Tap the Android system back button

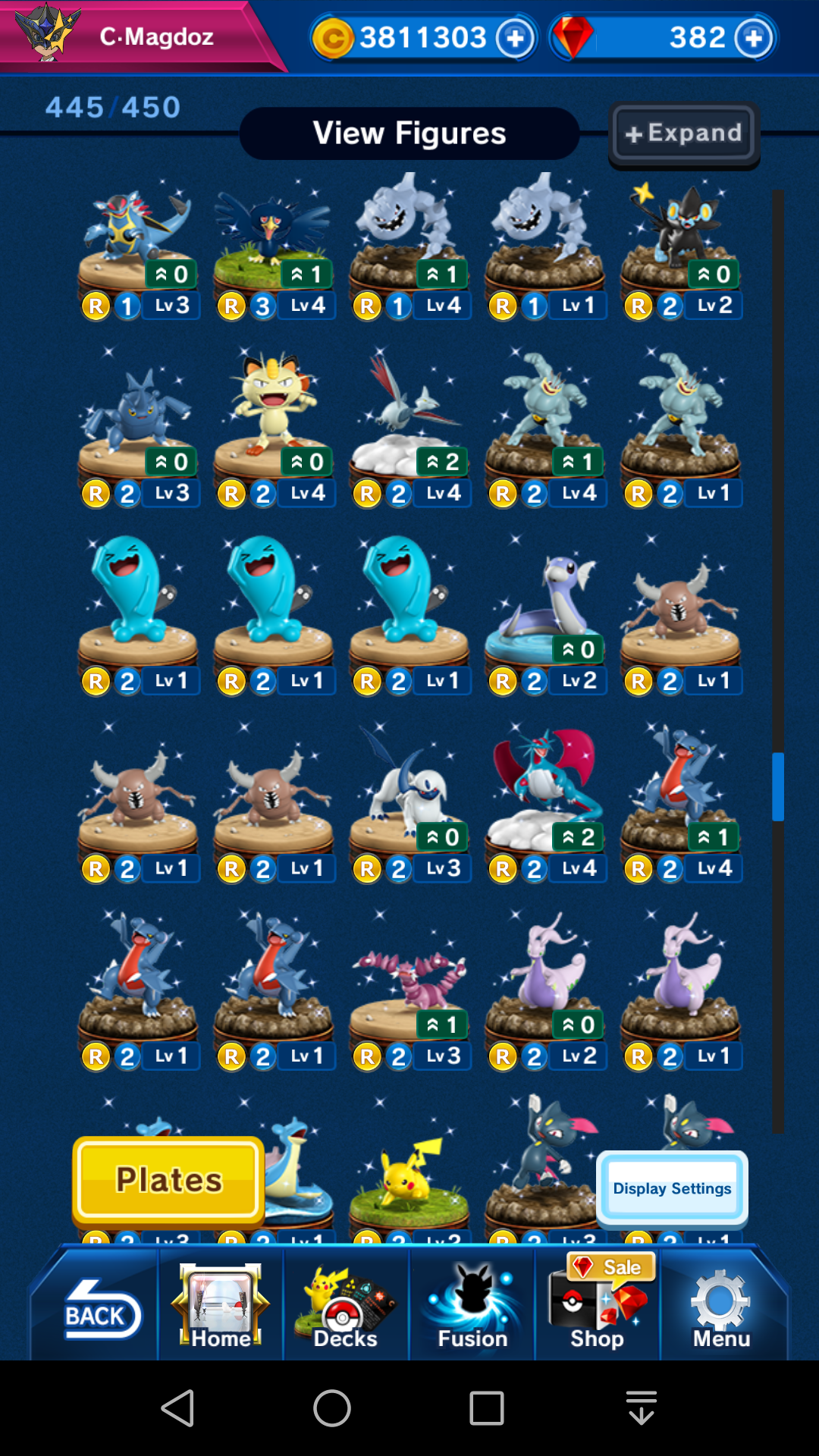[179, 1408]
